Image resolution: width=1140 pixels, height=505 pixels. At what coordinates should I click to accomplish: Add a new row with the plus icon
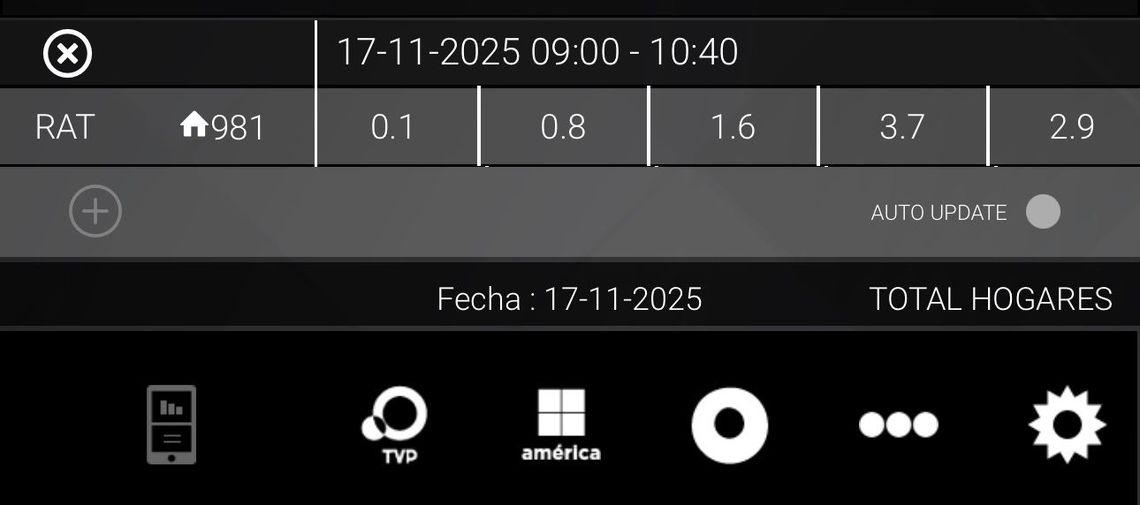[95, 212]
